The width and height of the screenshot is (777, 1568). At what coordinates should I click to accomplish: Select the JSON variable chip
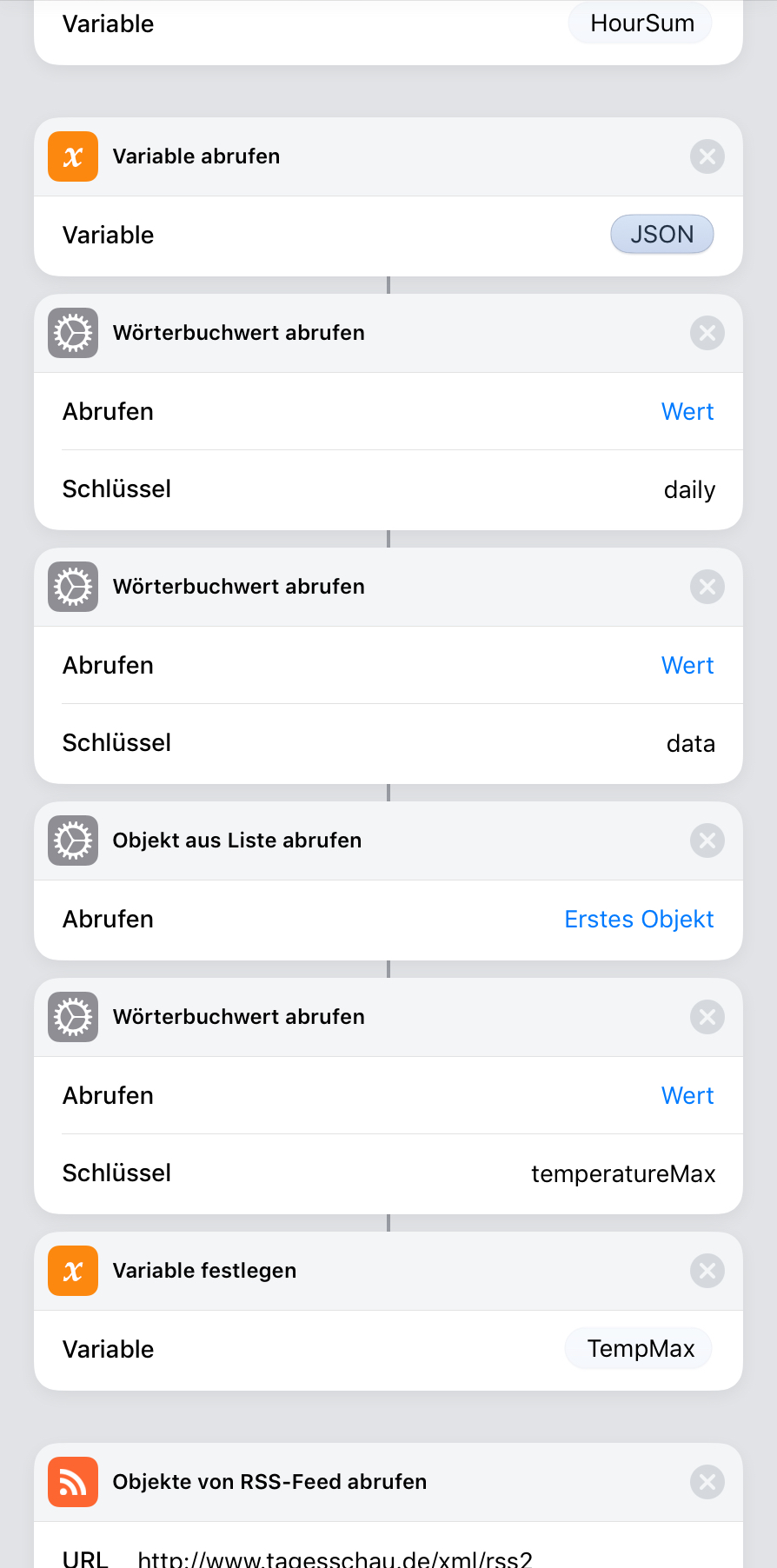661,235
